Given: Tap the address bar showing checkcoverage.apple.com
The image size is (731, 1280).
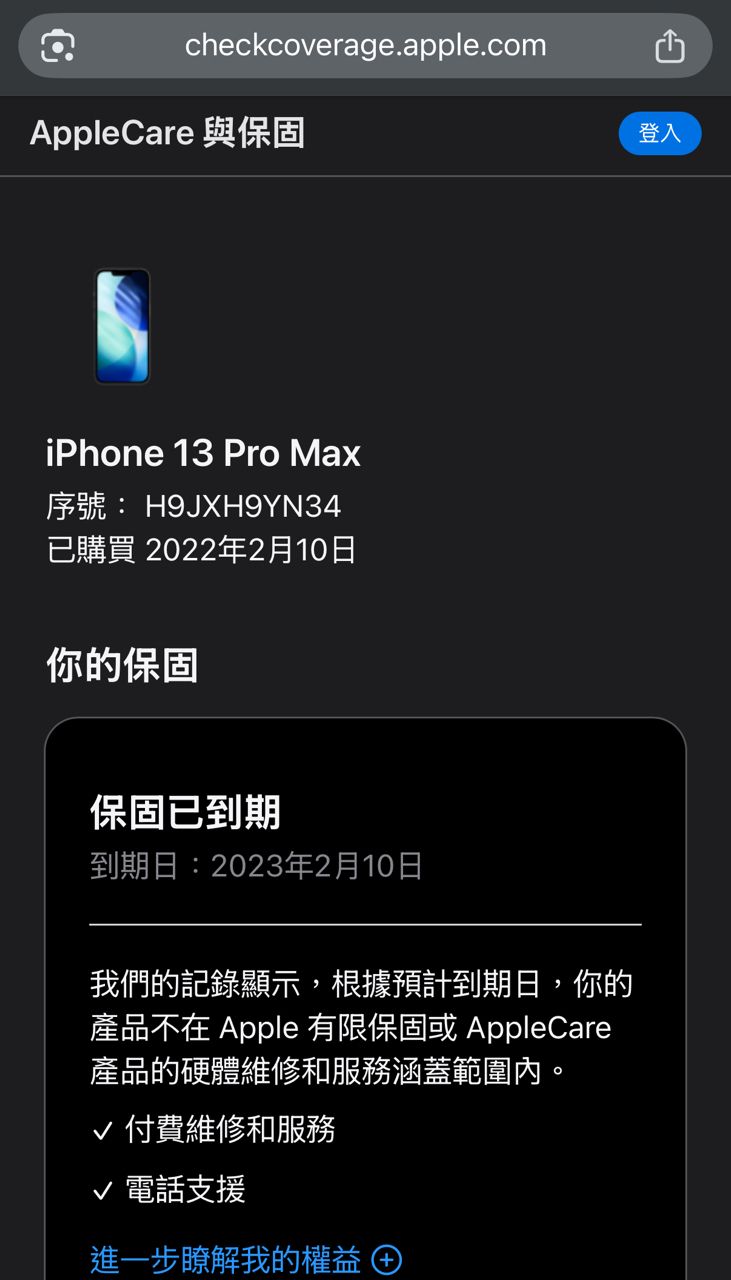Looking at the screenshot, I should (365, 46).
